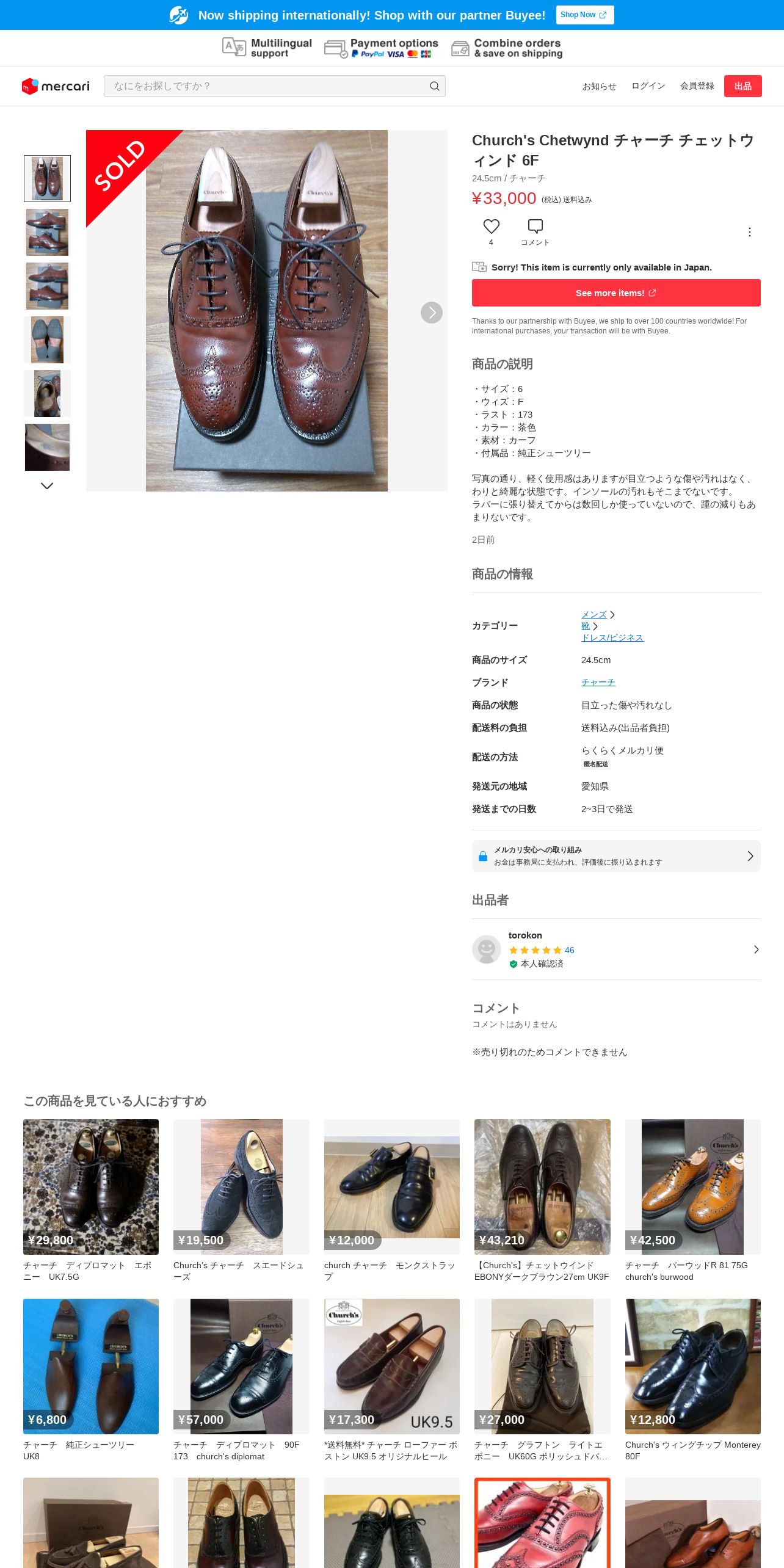Open お知らせ notifications link
The width and height of the screenshot is (784, 1568).
tap(599, 86)
